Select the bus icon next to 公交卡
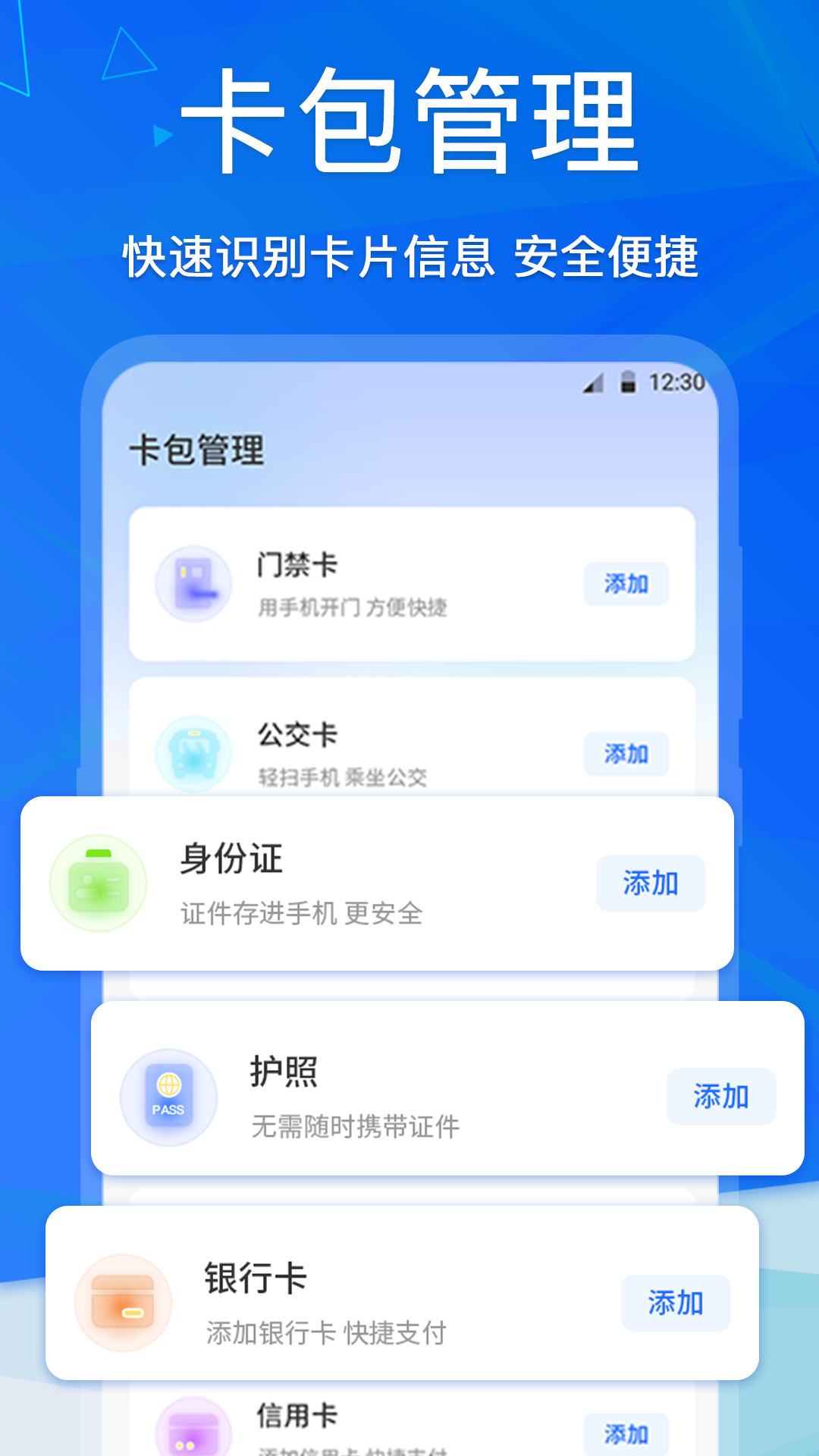This screenshot has width=819, height=1456. point(193,752)
